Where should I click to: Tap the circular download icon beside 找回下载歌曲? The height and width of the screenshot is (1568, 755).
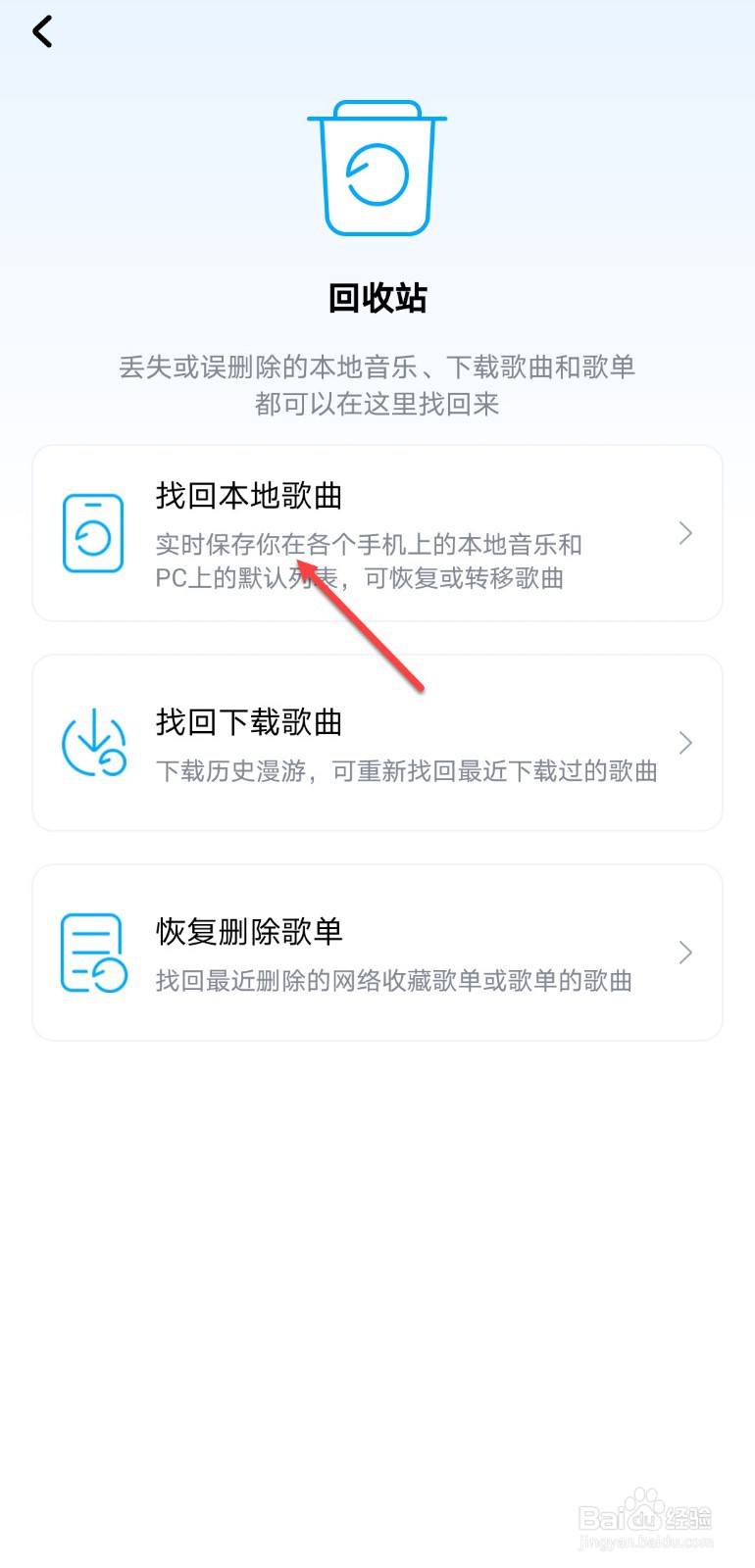[x=93, y=743]
